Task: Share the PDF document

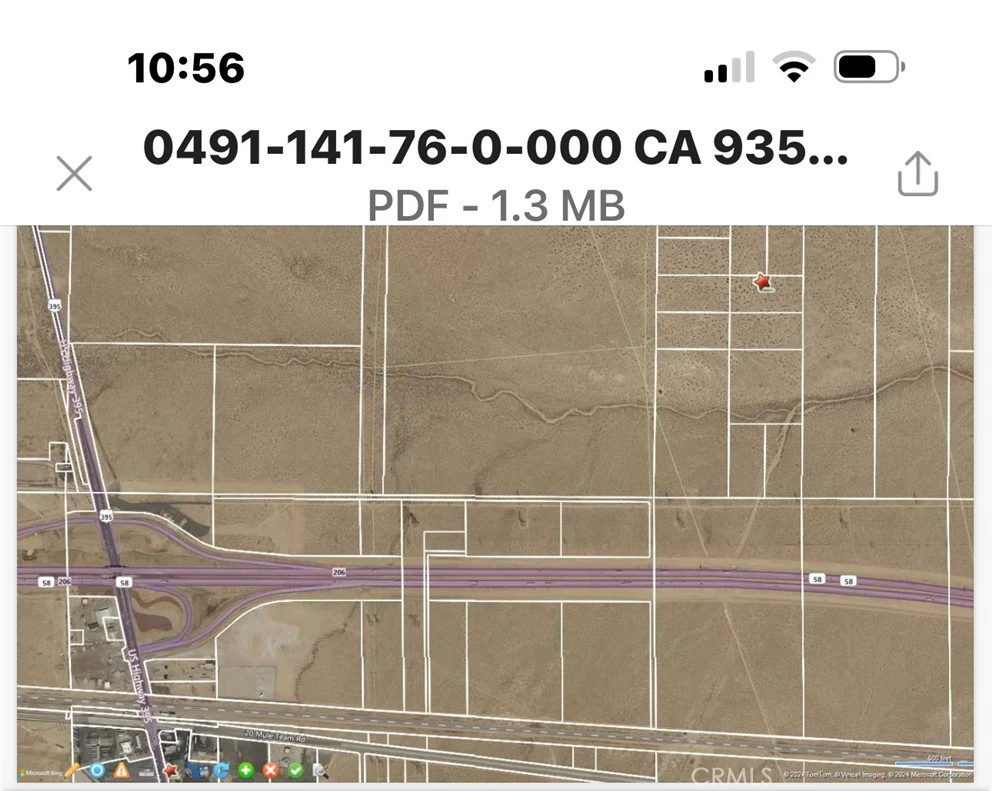Action: (917, 174)
